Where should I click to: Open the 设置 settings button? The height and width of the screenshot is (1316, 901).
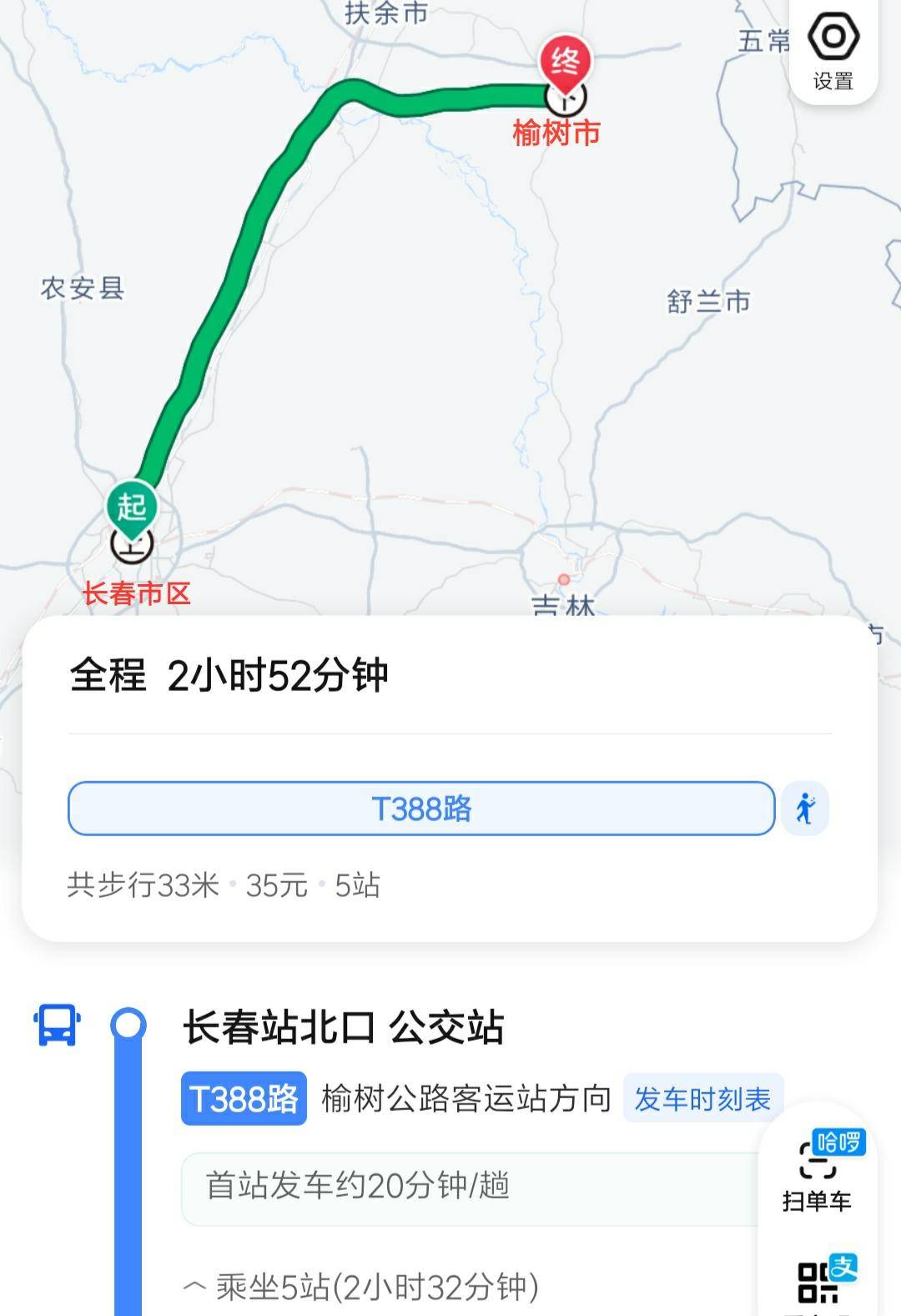(833, 52)
